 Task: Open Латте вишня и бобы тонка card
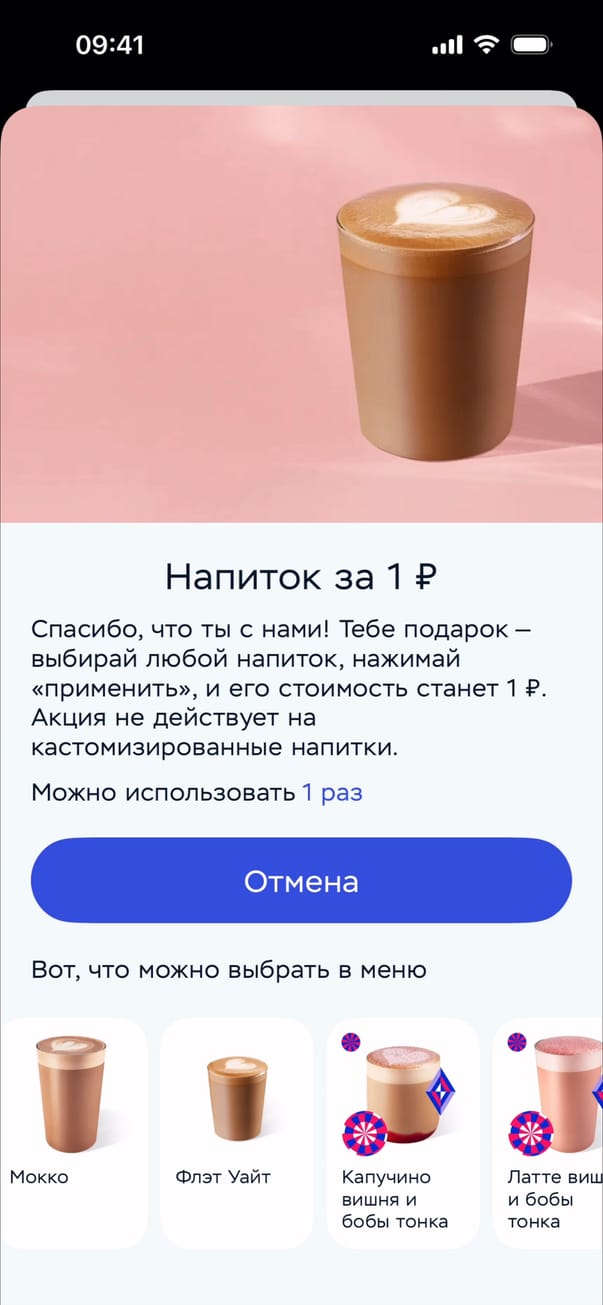550,1130
